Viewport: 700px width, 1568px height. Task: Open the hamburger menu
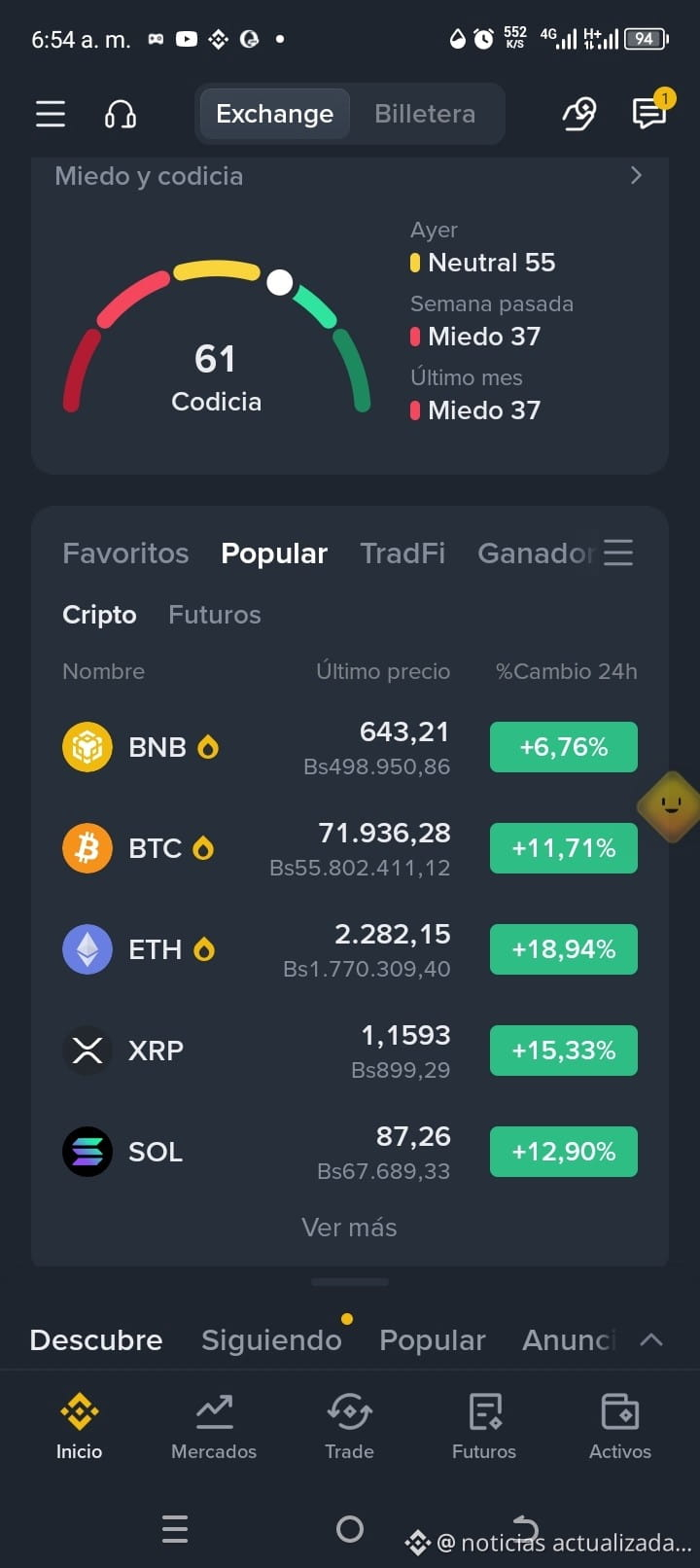pos(51,114)
